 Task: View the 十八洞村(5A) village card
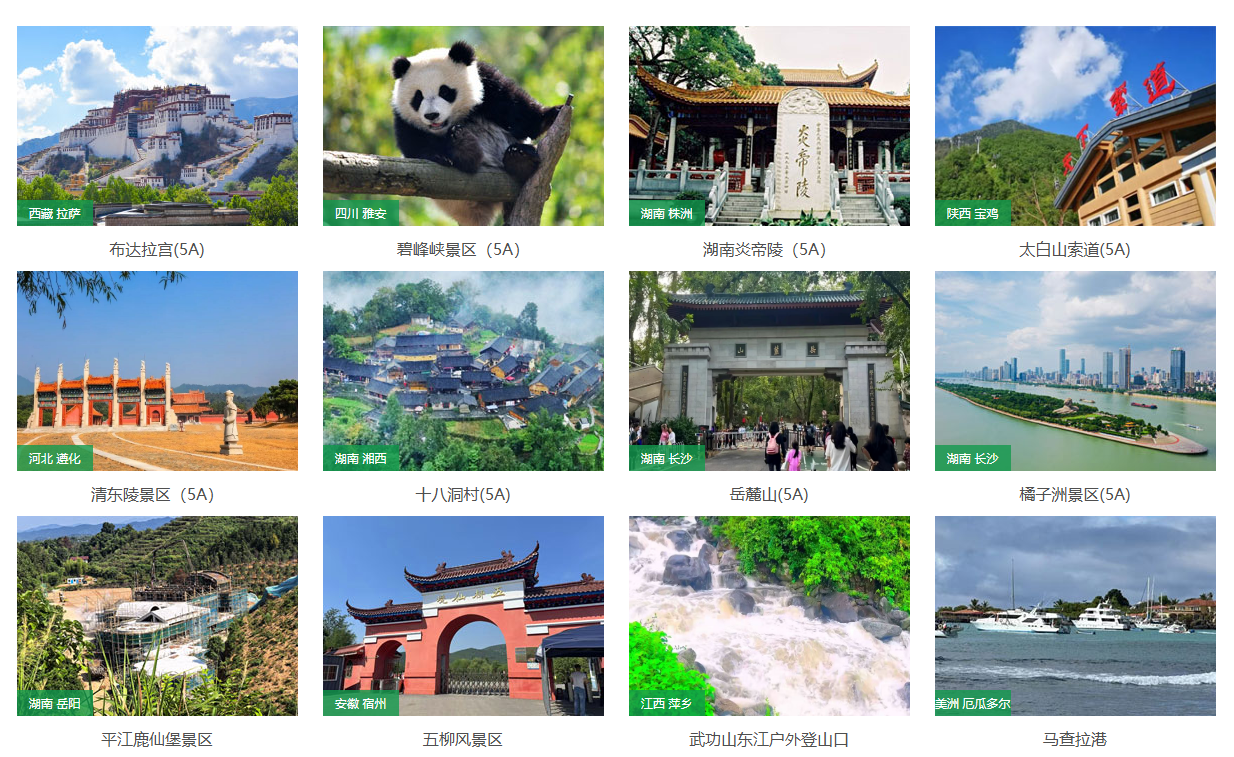click(463, 371)
